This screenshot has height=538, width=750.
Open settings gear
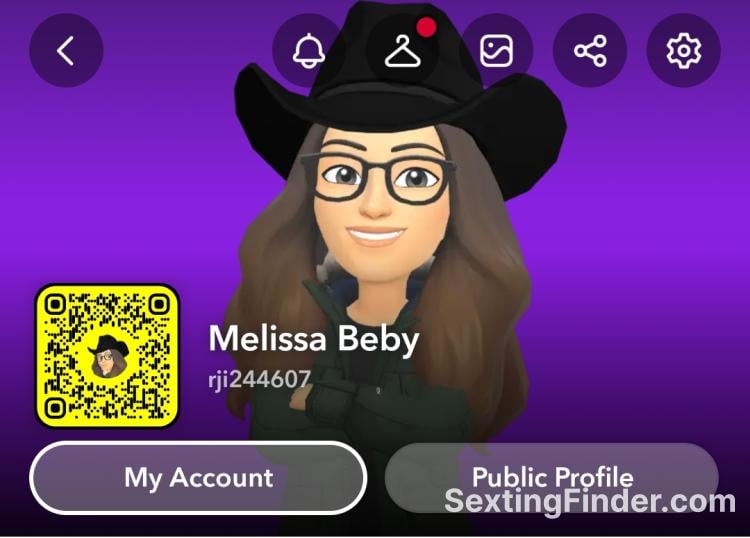click(x=684, y=51)
